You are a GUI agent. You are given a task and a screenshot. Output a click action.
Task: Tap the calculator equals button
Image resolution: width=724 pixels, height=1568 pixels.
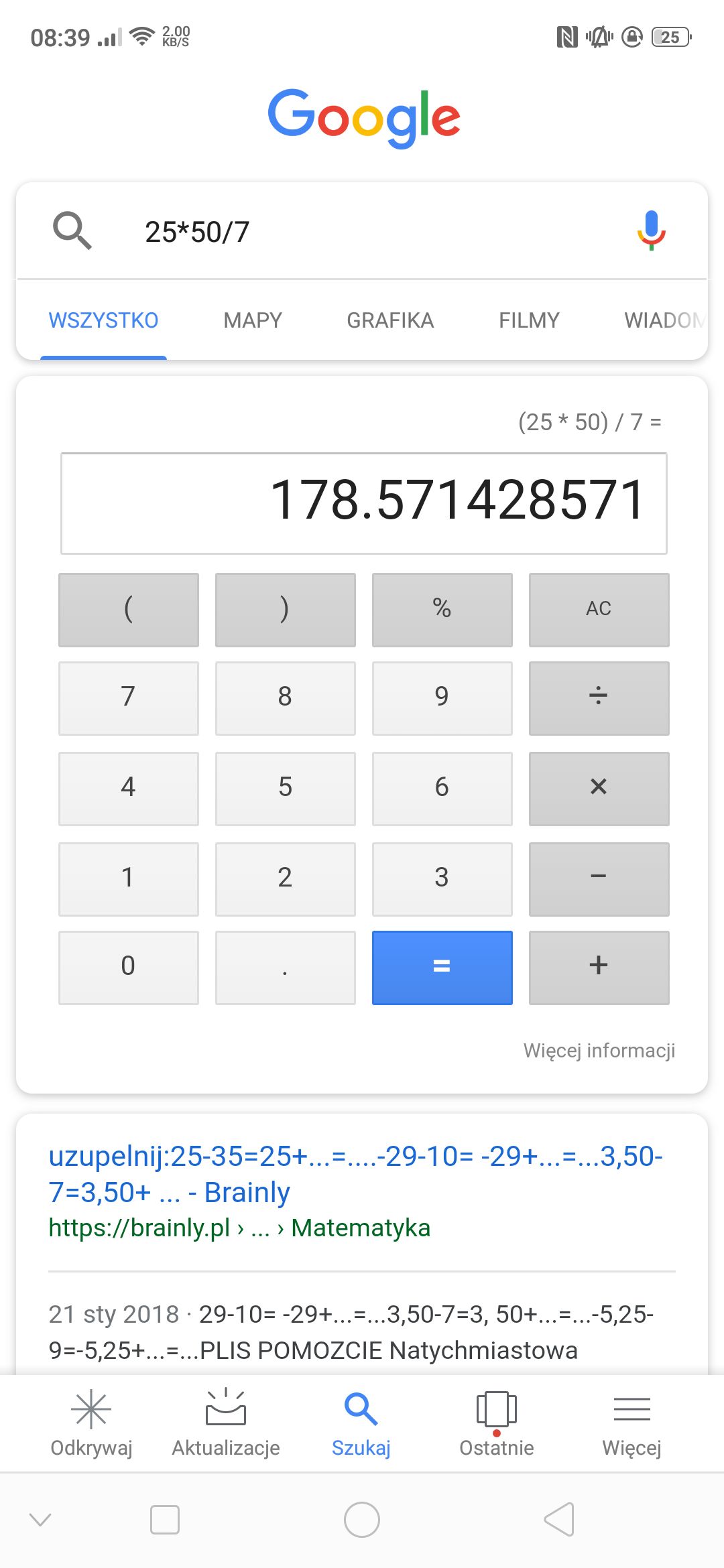click(442, 968)
